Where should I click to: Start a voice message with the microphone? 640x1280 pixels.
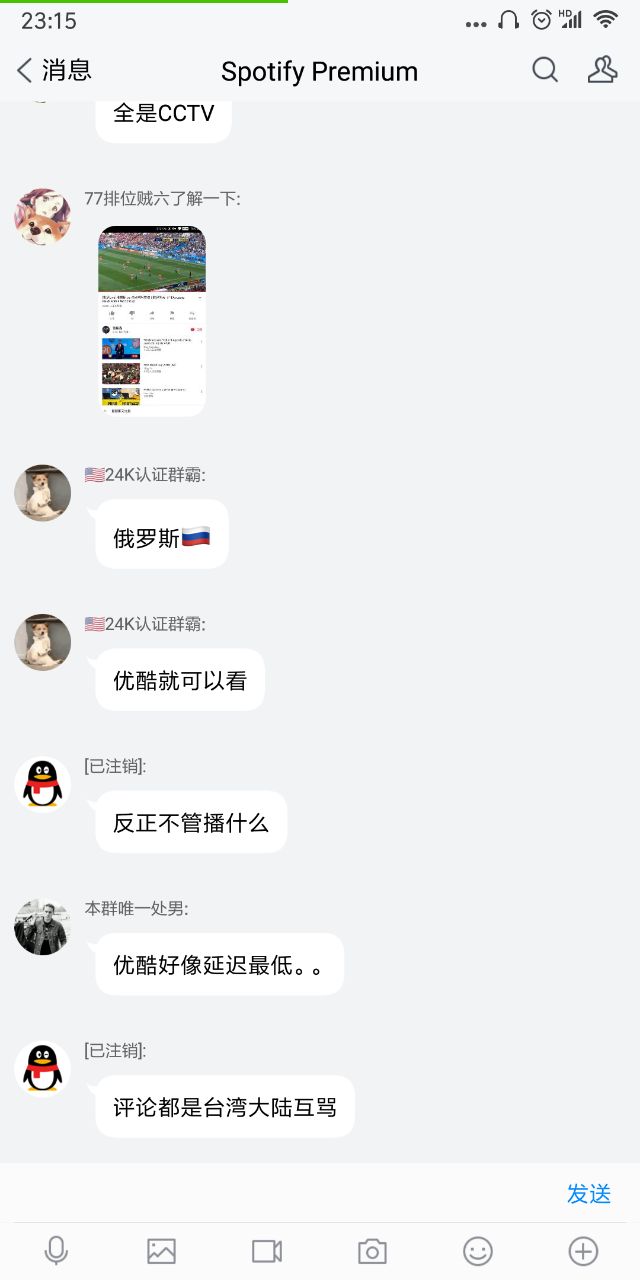coord(57,1251)
